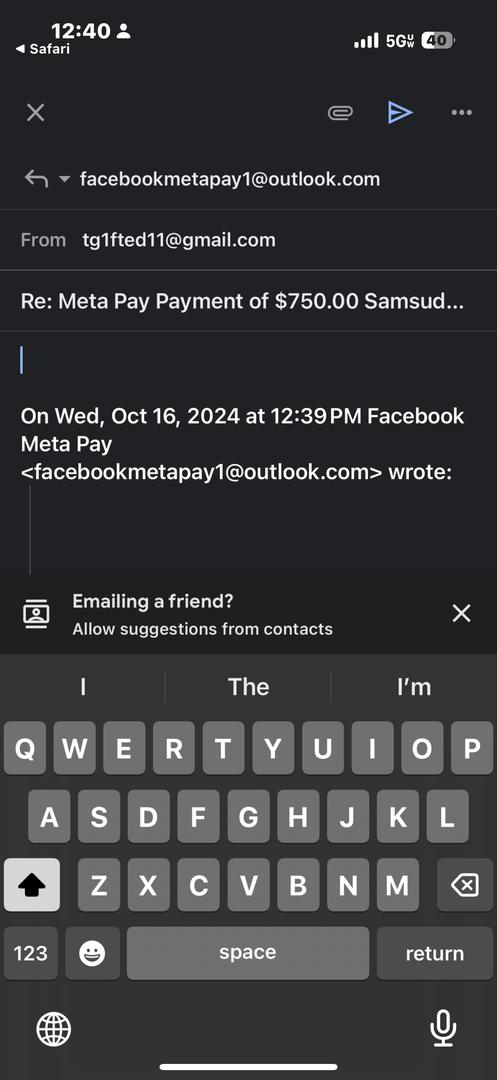Image resolution: width=497 pixels, height=1080 pixels.
Task: Return to Safari via back link
Action: click(x=43, y=50)
